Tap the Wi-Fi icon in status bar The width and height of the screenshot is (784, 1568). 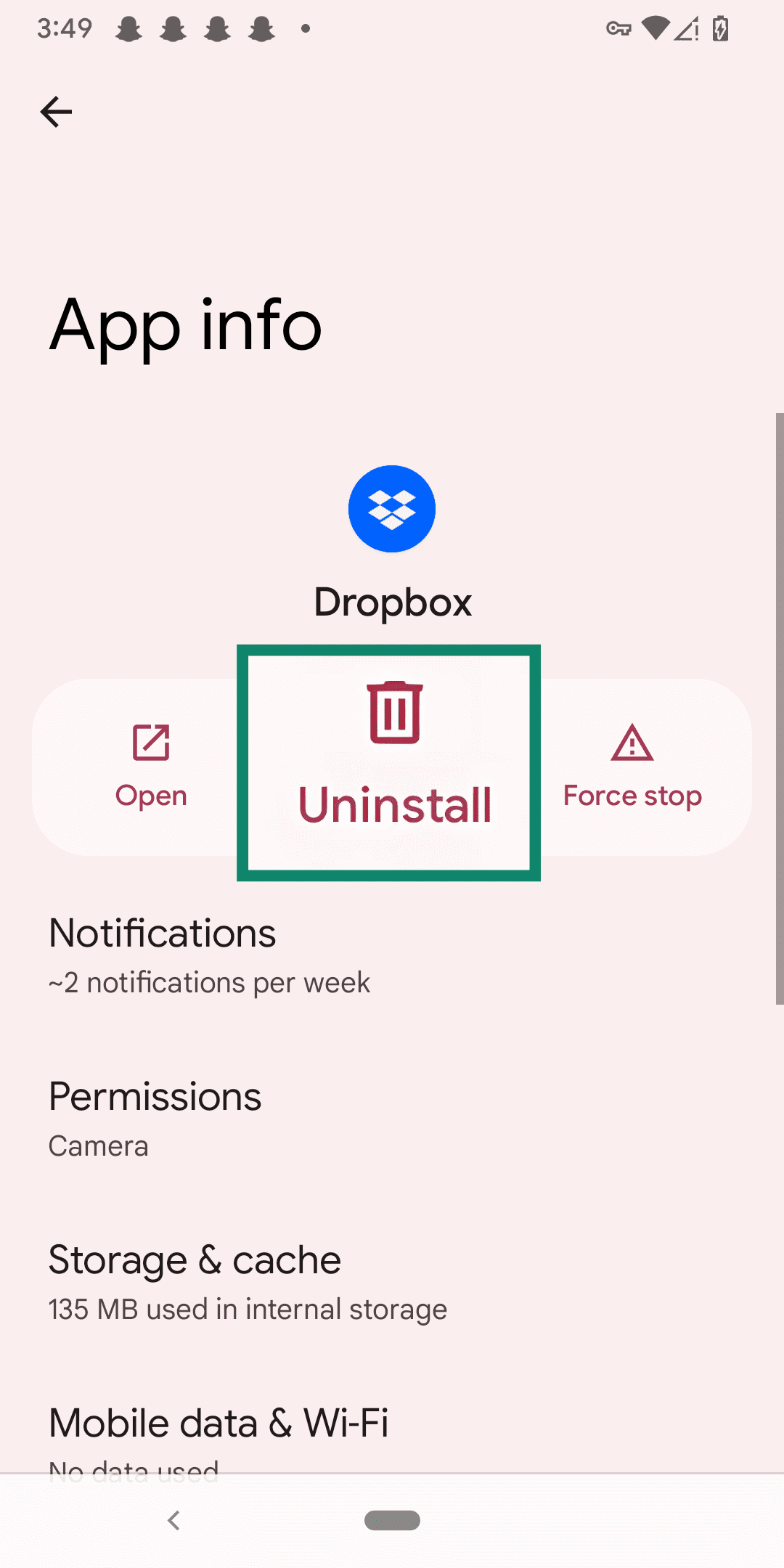tap(655, 28)
